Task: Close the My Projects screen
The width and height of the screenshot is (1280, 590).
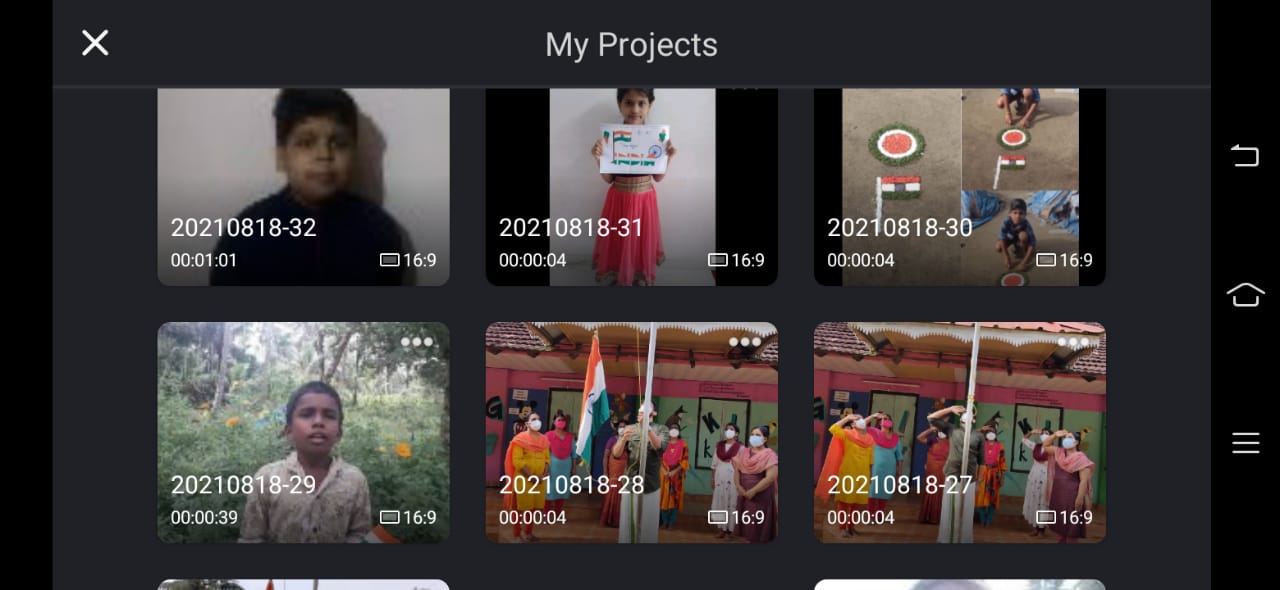Action: click(x=95, y=43)
